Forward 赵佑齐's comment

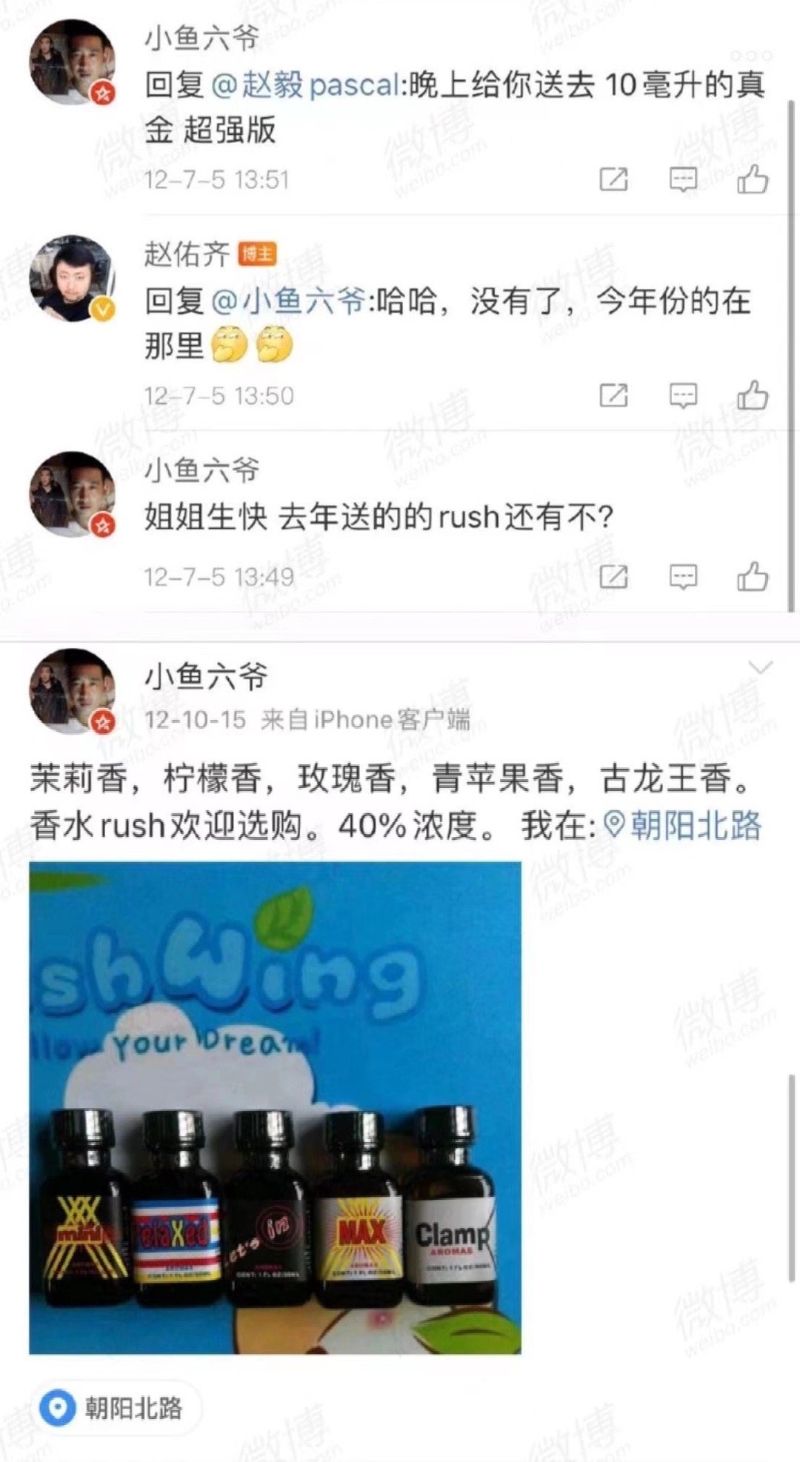click(613, 395)
